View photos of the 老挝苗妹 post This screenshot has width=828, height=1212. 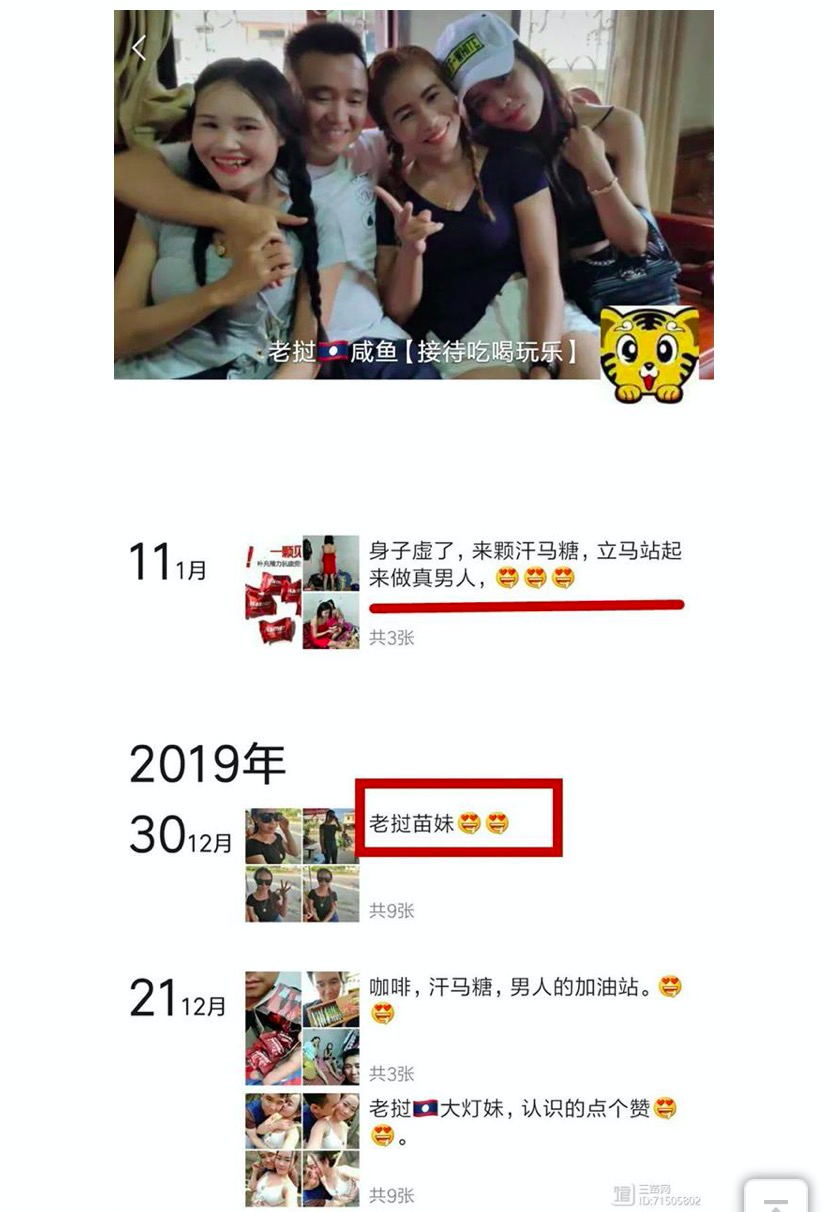[302, 865]
